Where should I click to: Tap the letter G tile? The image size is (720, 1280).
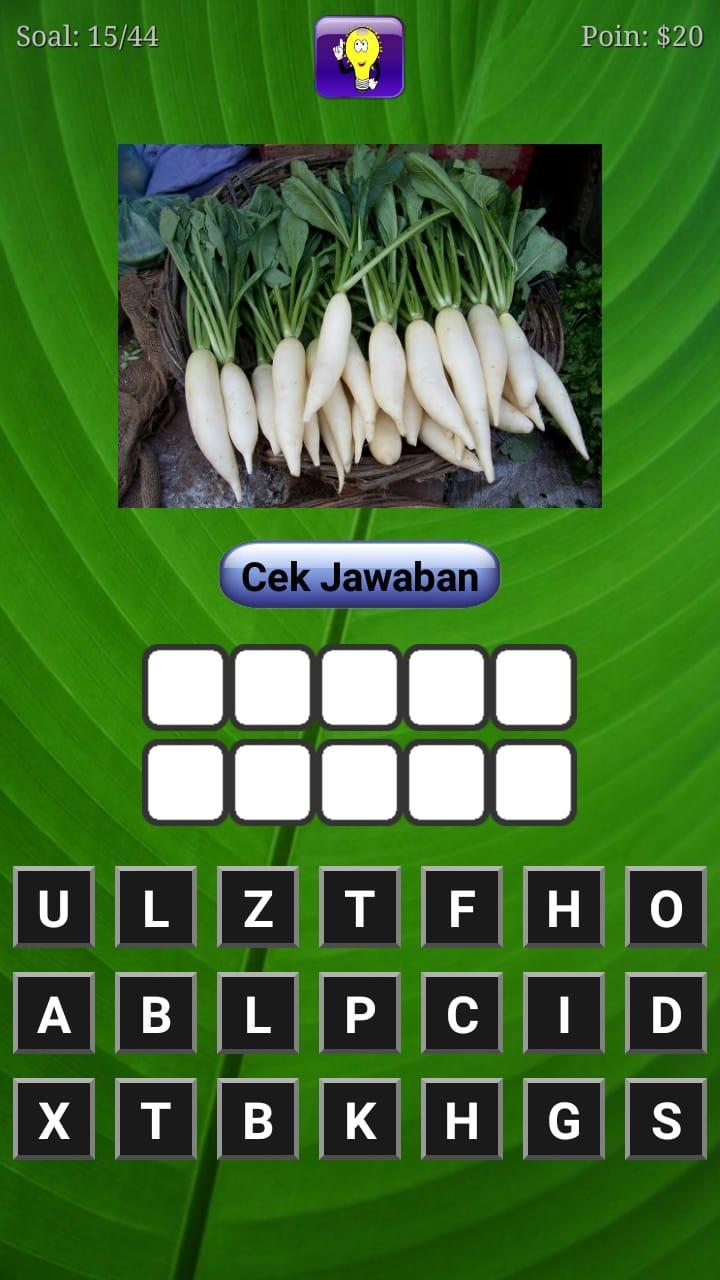pyautogui.click(x=564, y=1120)
